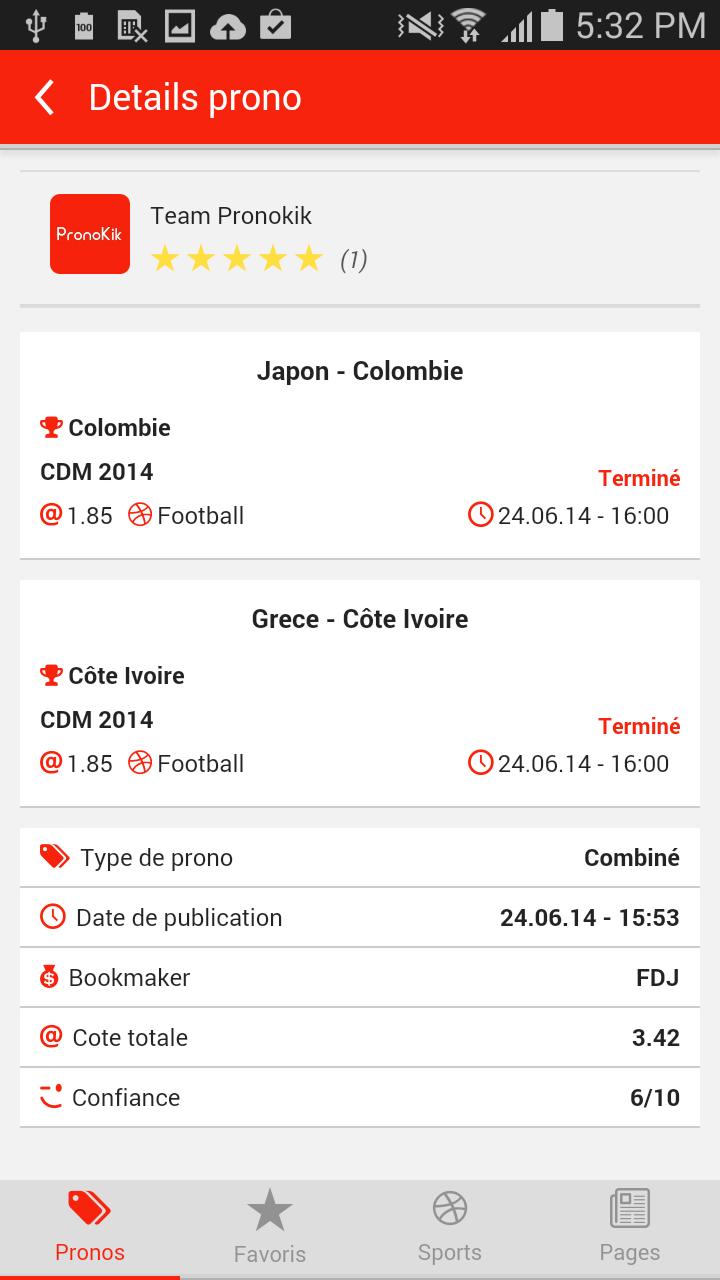Tap the trophy icon next to Colombie
This screenshot has width=720, height=1280.
[x=51, y=427]
